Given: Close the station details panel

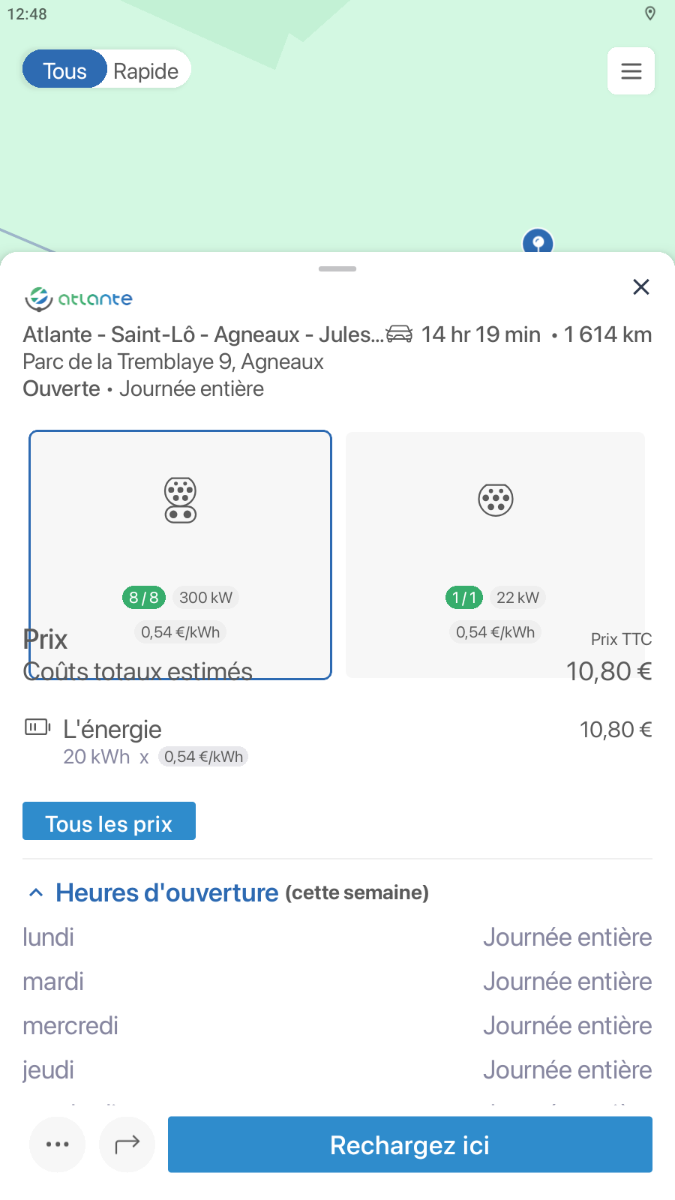Looking at the screenshot, I should click(x=641, y=287).
